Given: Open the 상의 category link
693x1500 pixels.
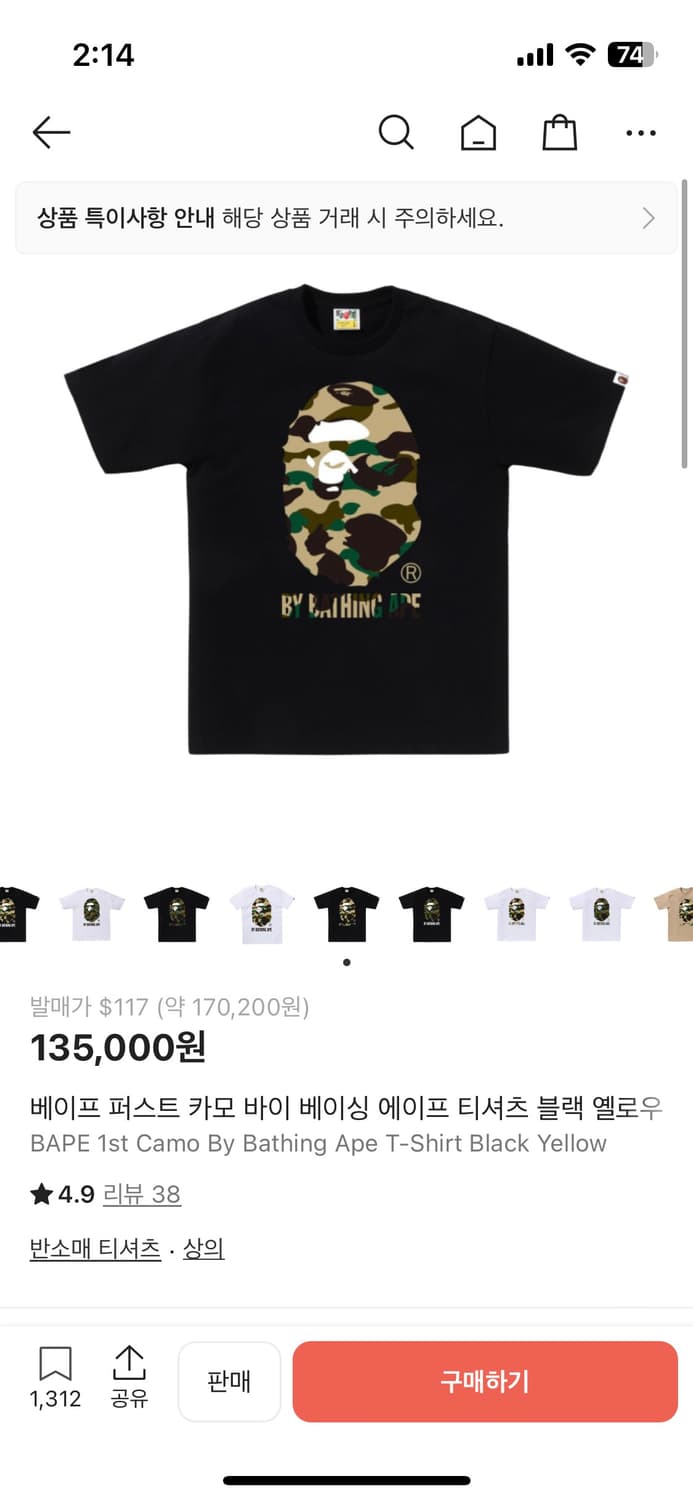Looking at the screenshot, I should click(x=203, y=1248).
